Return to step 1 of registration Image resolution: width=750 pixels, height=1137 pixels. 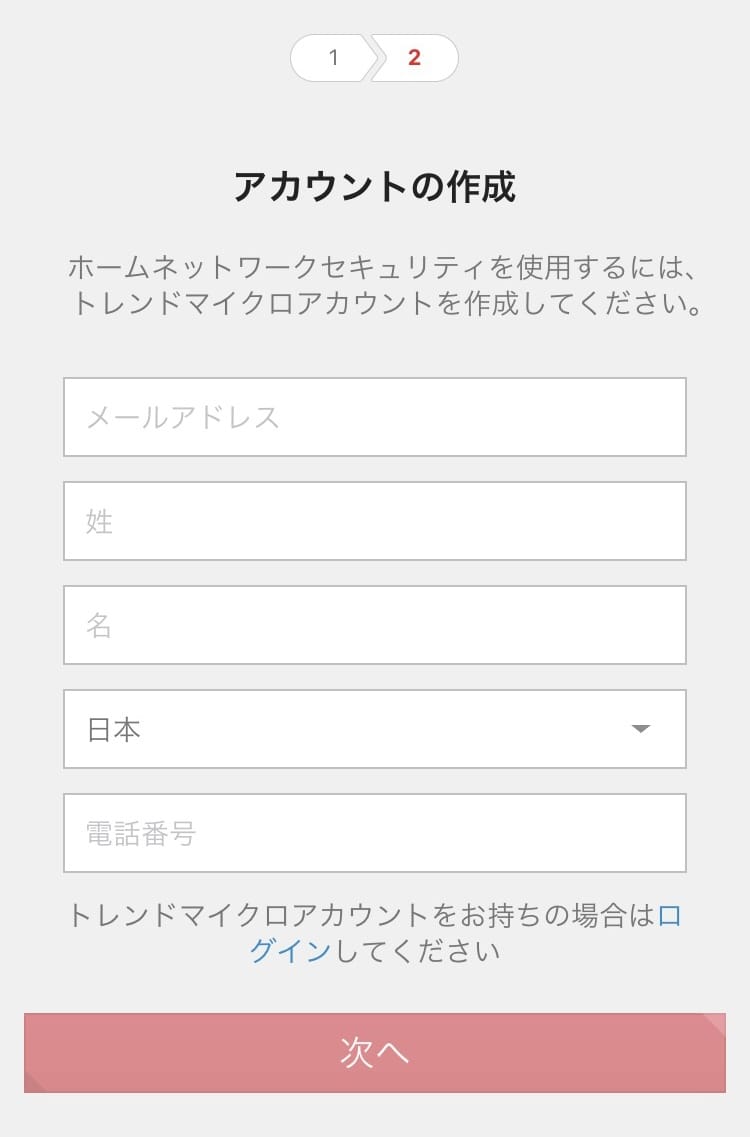(x=333, y=58)
